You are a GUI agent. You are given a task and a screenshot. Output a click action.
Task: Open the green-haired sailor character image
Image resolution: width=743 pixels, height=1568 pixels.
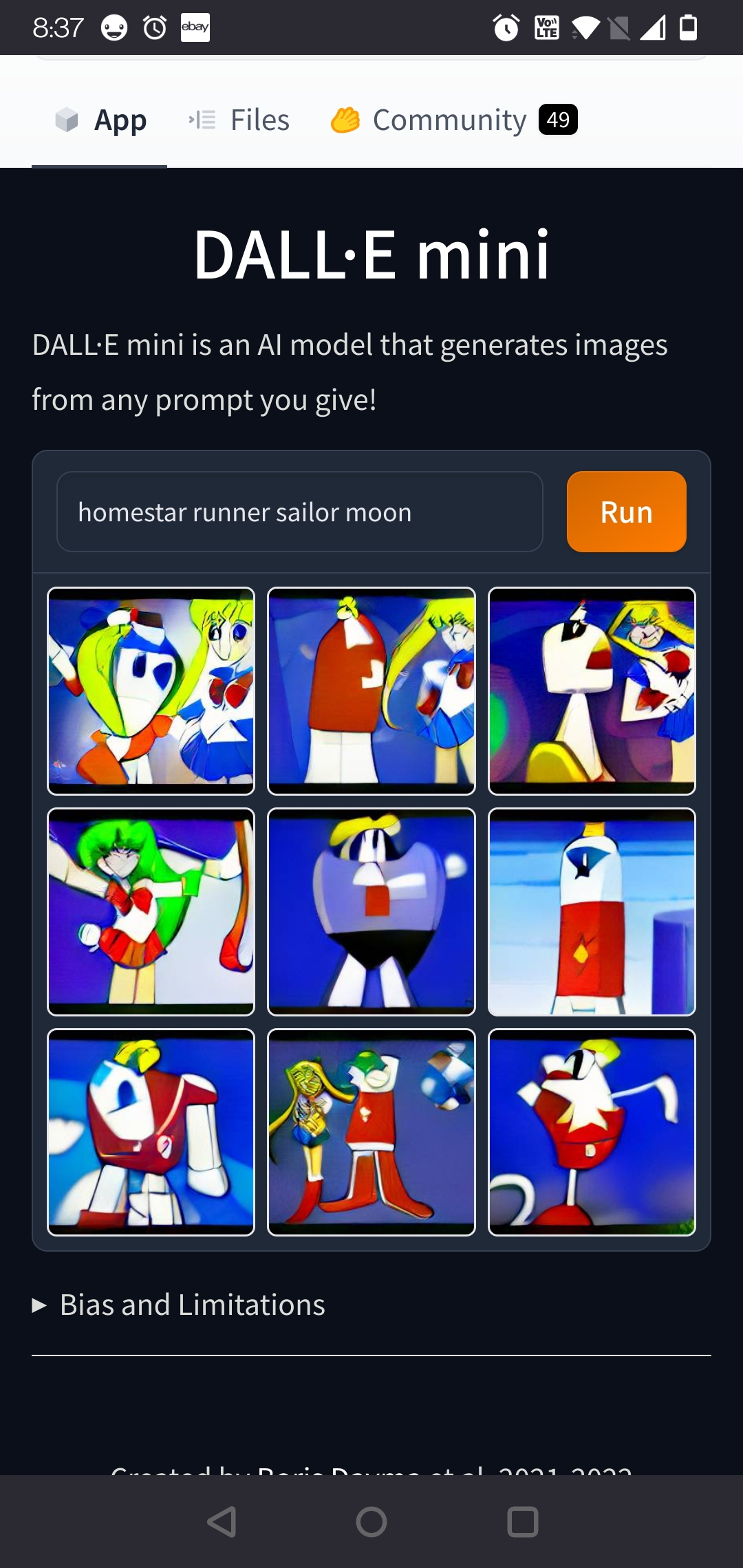point(151,912)
